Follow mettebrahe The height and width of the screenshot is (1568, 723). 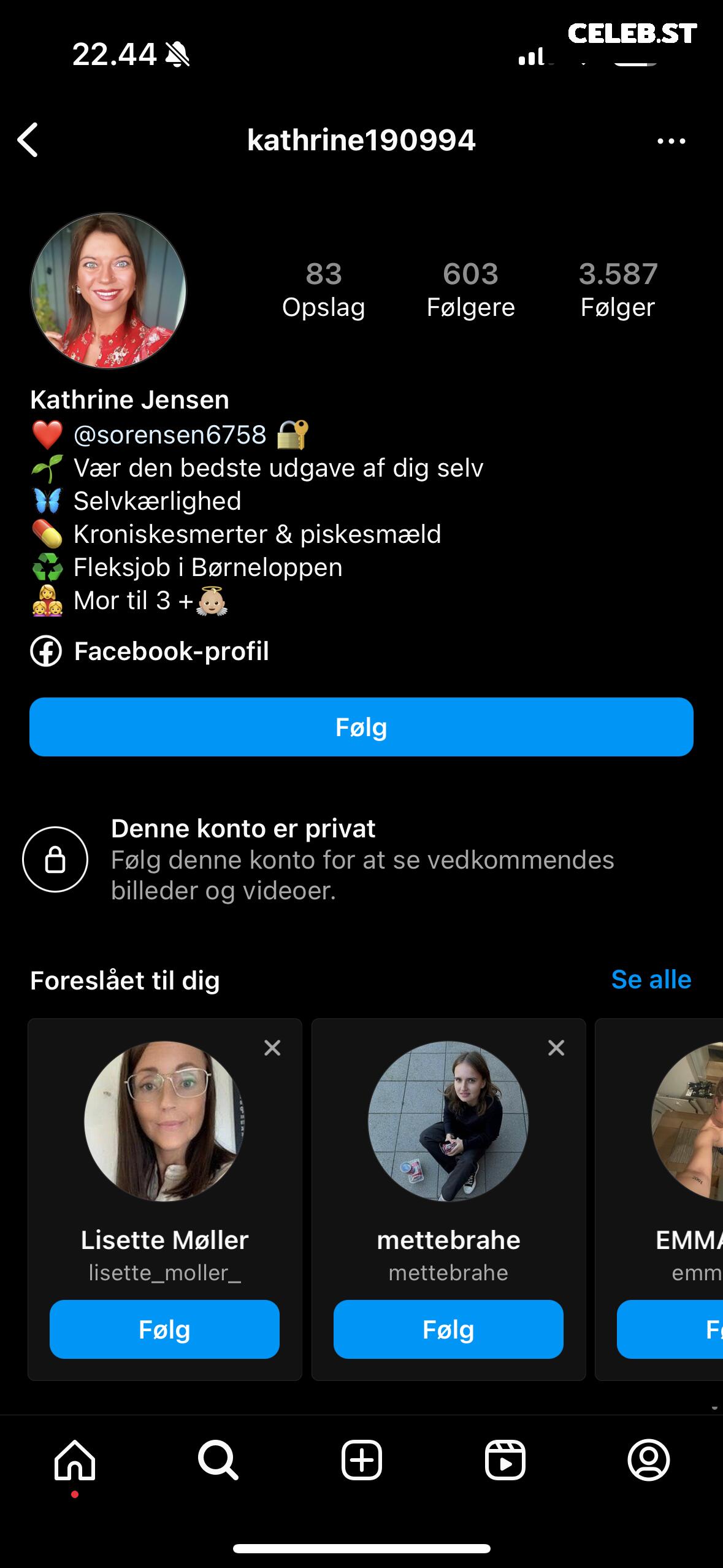[448, 1329]
